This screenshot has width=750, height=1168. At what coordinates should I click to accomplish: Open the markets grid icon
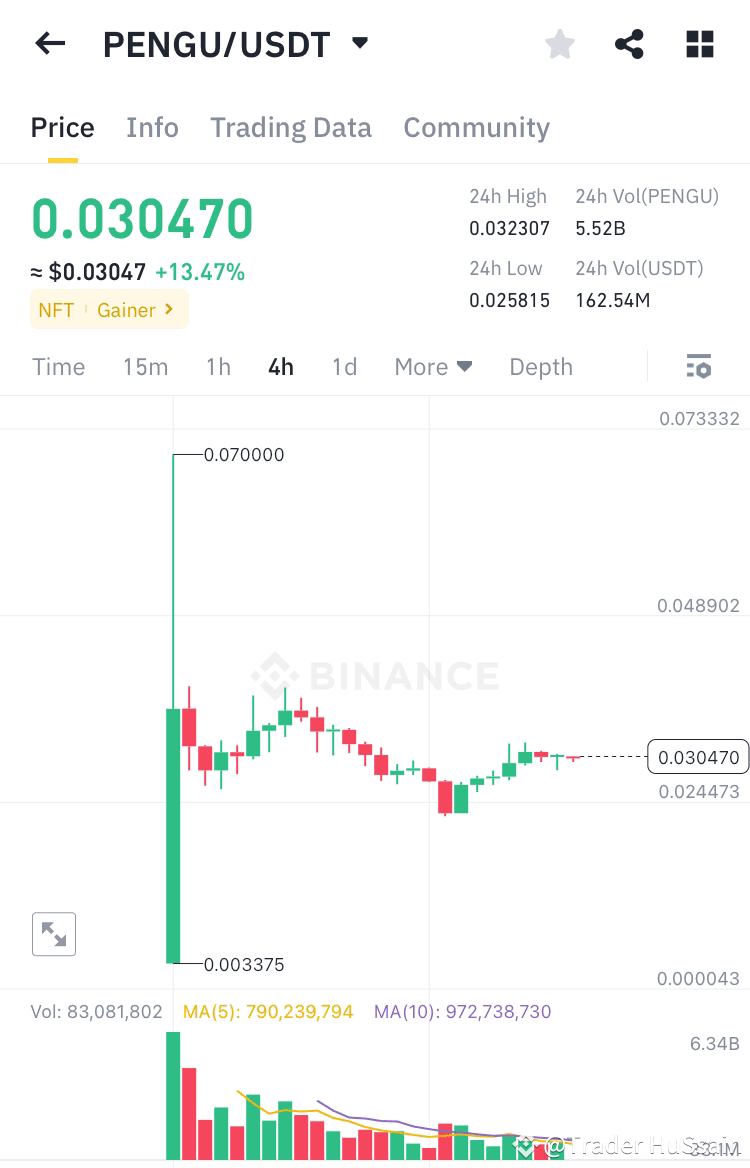tap(699, 43)
